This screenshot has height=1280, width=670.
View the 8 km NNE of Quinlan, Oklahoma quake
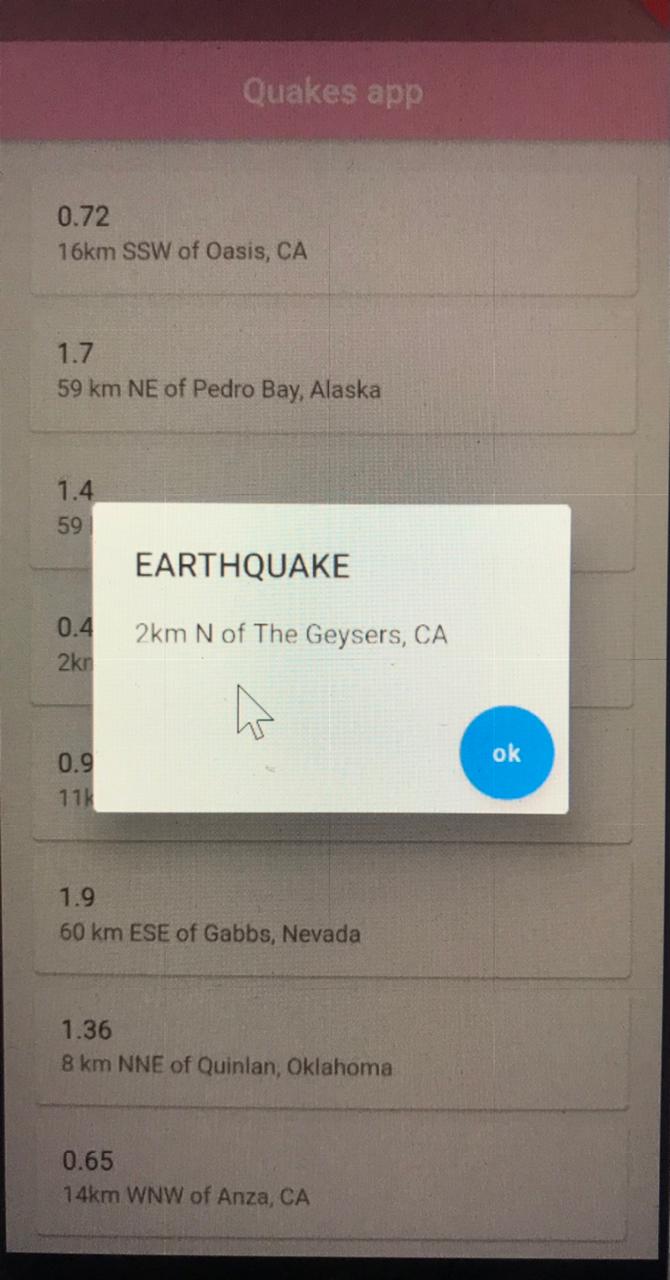click(334, 1049)
